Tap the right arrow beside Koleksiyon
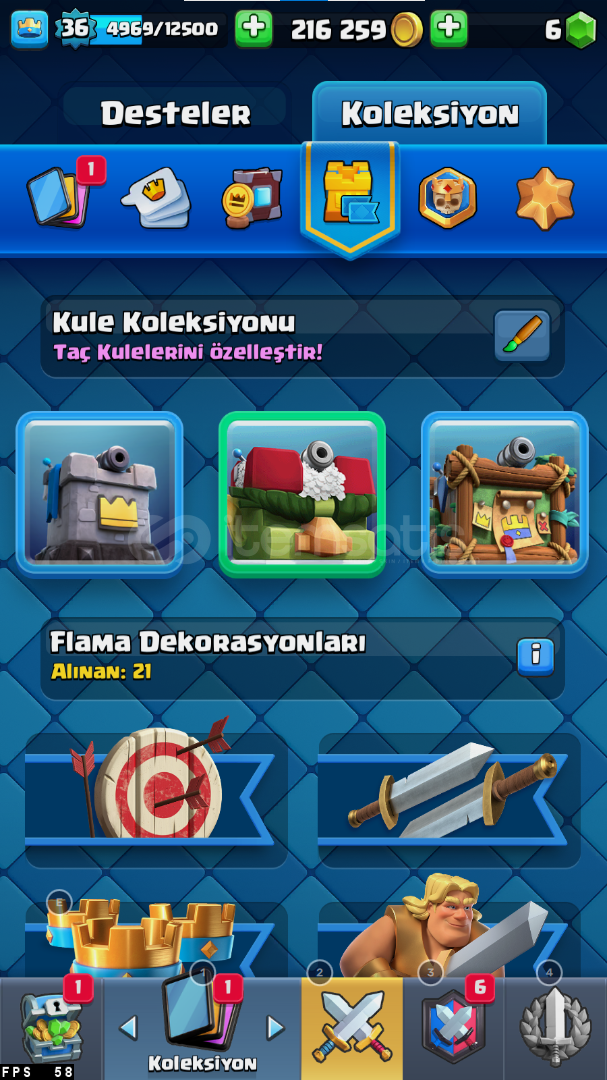Screen dimensions: 607x1080 (x=275, y=1027)
